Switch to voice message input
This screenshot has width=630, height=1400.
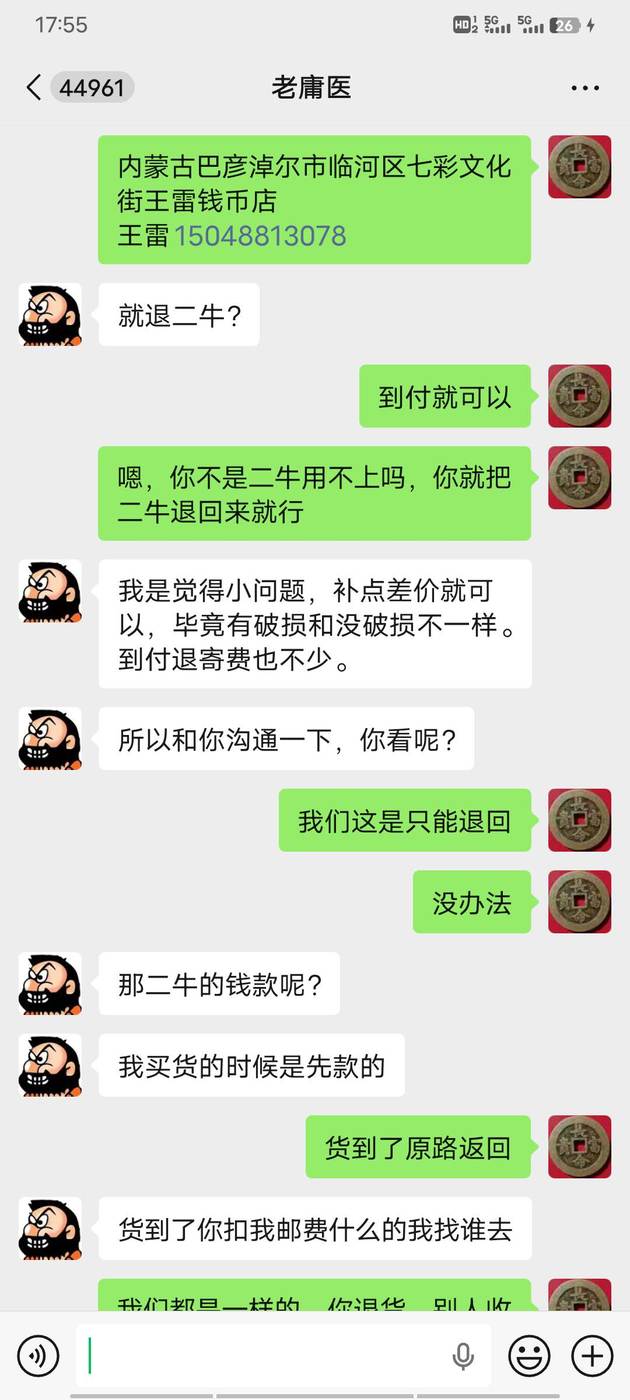click(37, 1356)
